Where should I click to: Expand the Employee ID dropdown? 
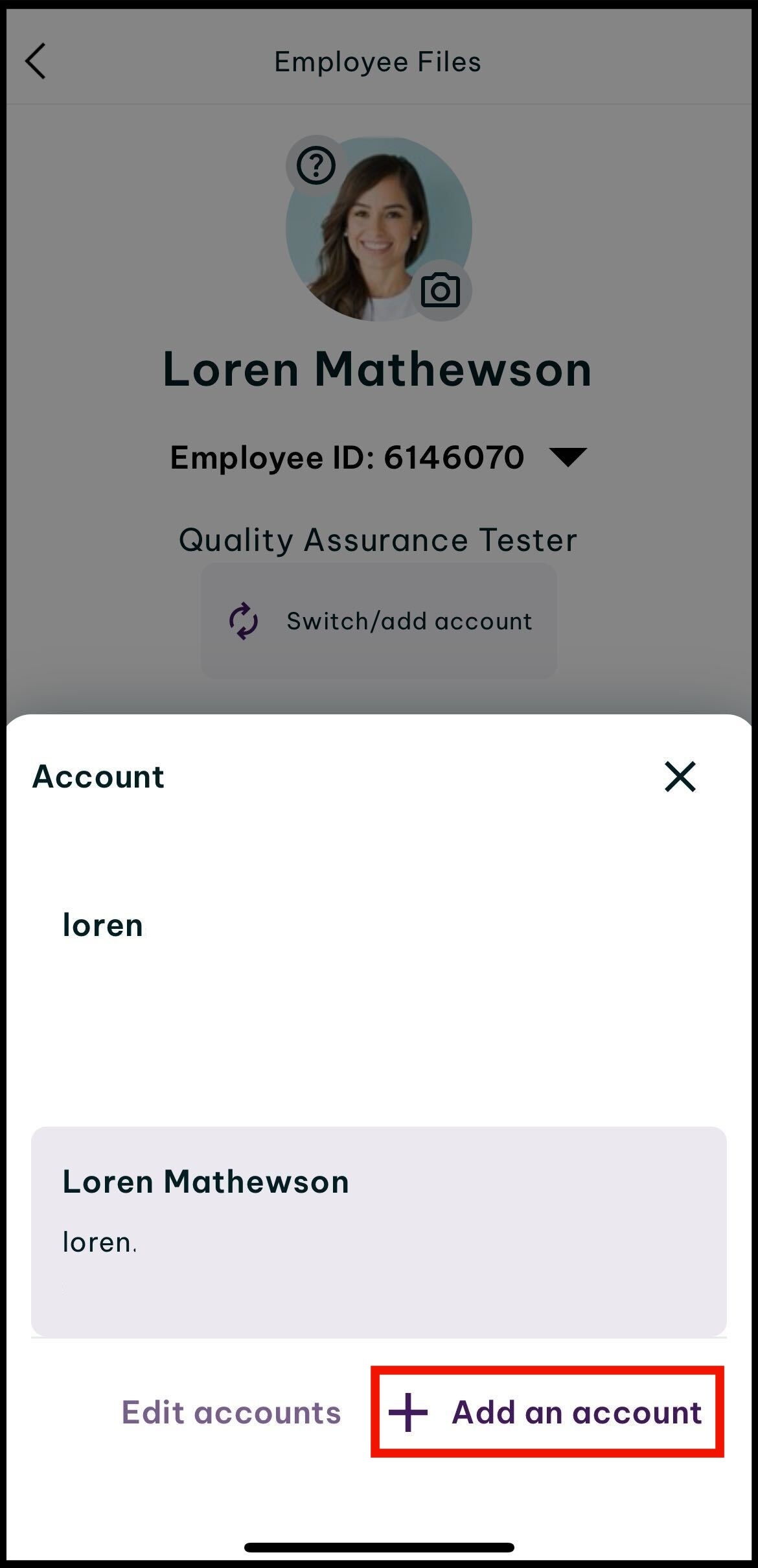568,457
